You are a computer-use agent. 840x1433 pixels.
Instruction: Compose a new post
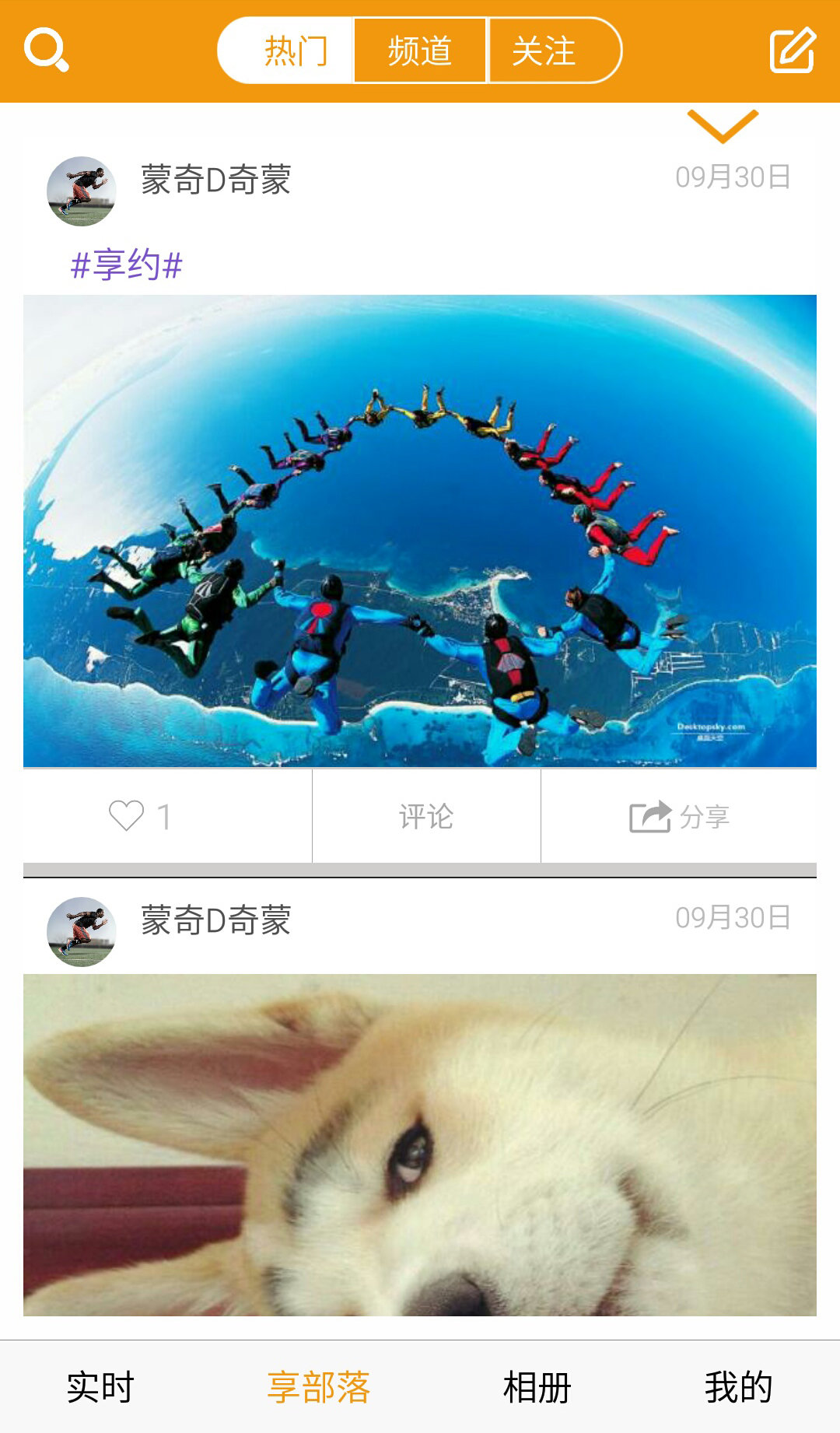click(792, 50)
